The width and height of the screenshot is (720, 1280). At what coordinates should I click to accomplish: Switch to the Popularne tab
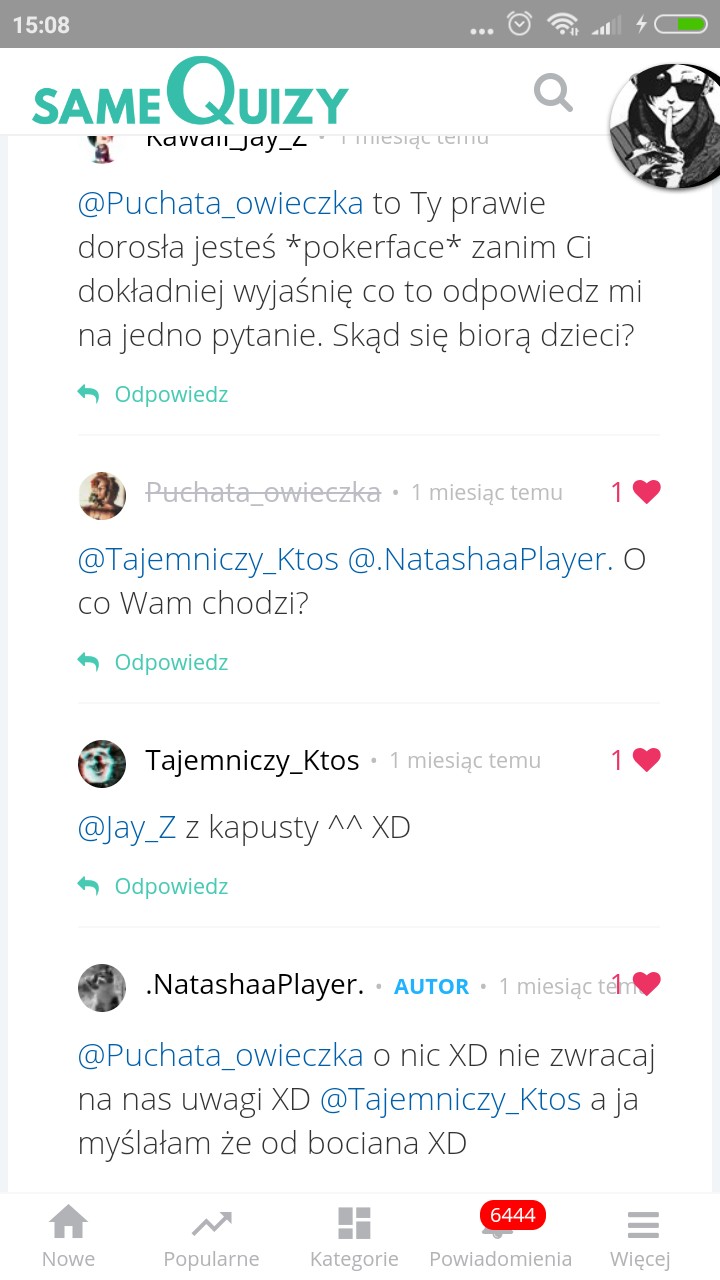pyautogui.click(x=211, y=1237)
